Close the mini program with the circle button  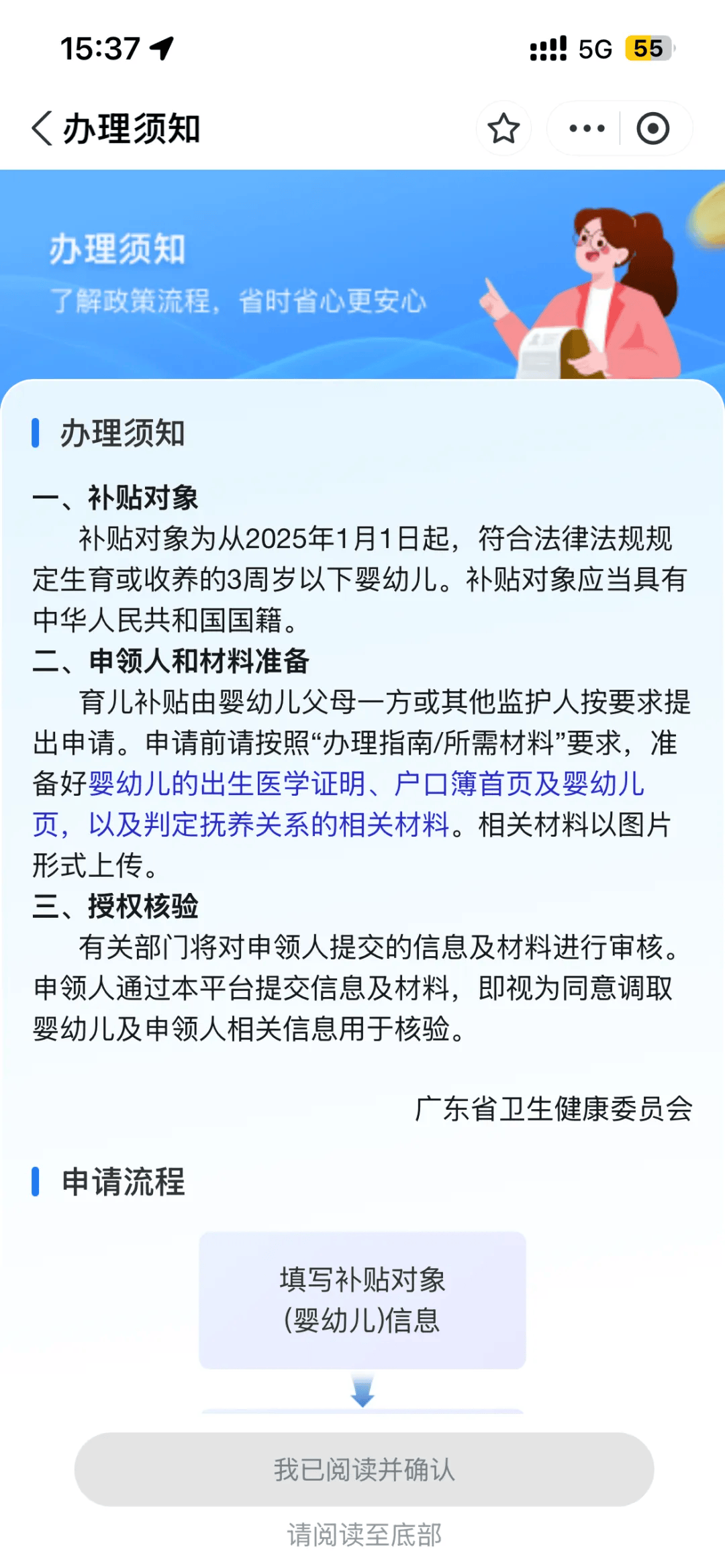tap(652, 128)
